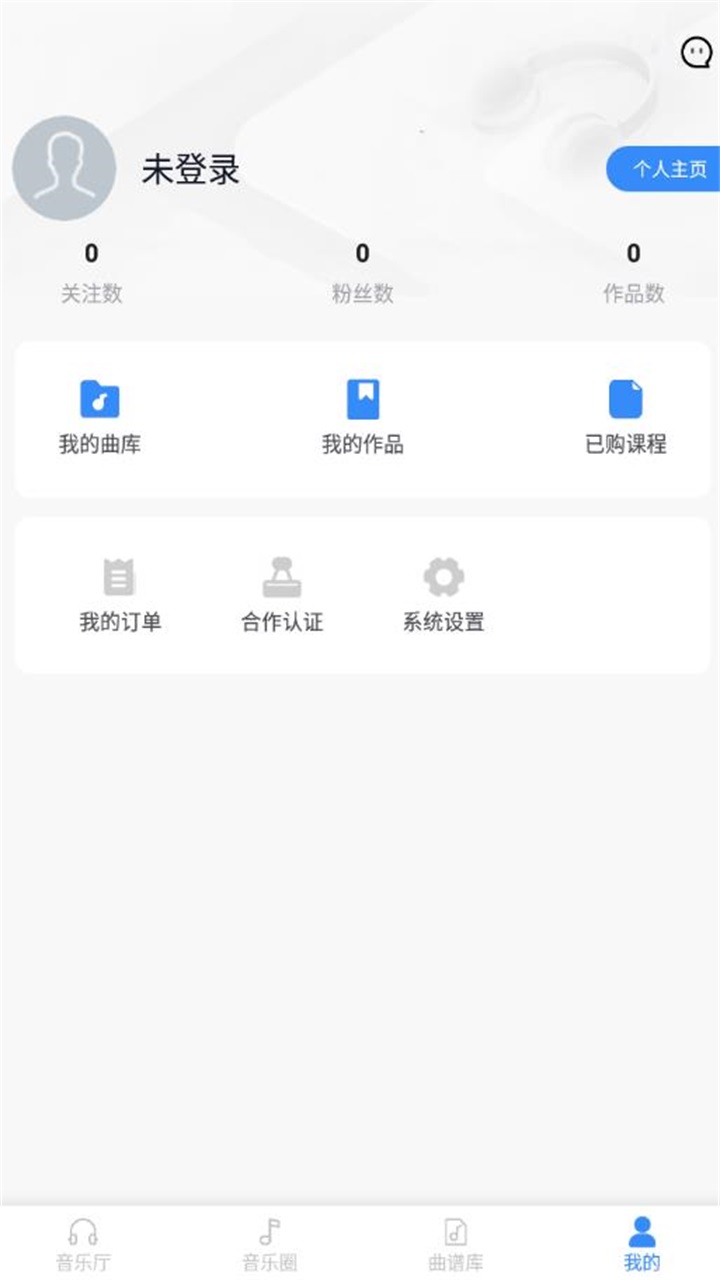
Task: View 我的订单 receipt icon
Action: pos(120,577)
